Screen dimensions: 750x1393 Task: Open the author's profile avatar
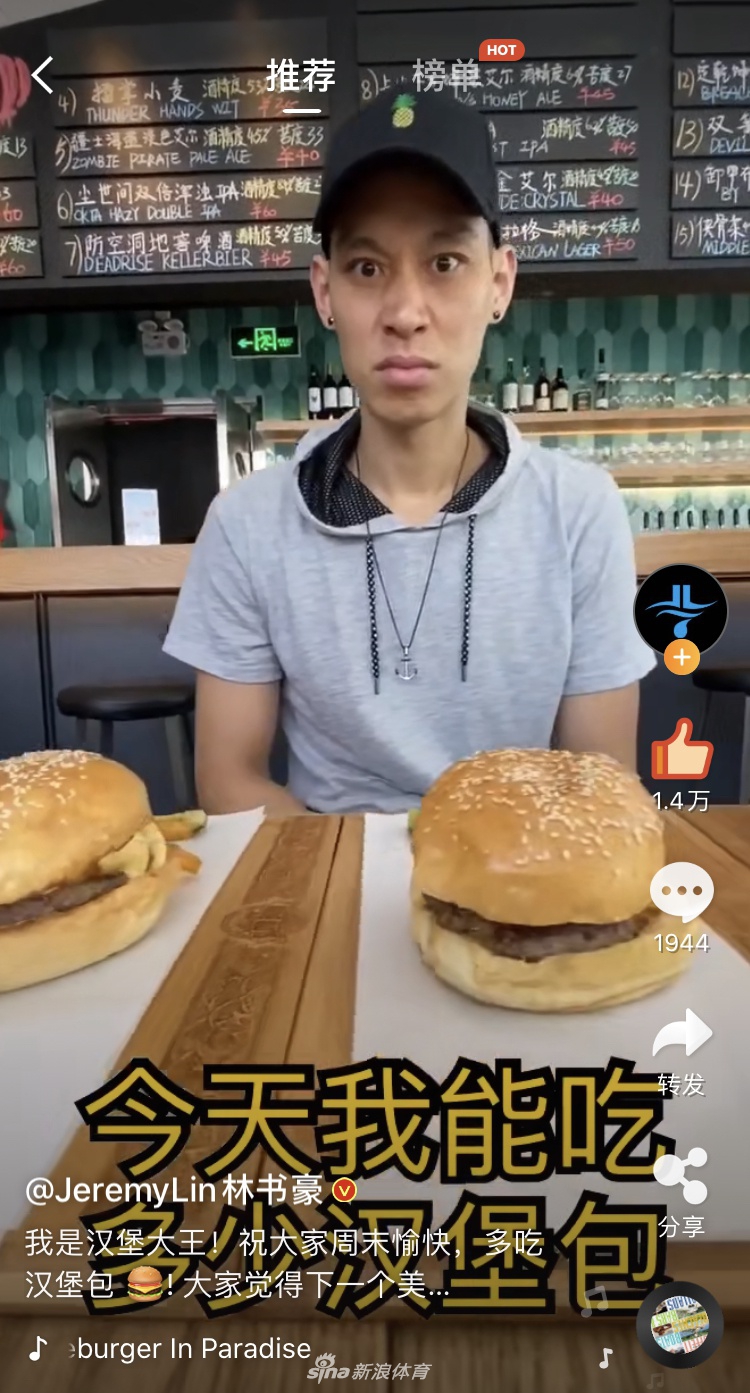[x=681, y=610]
